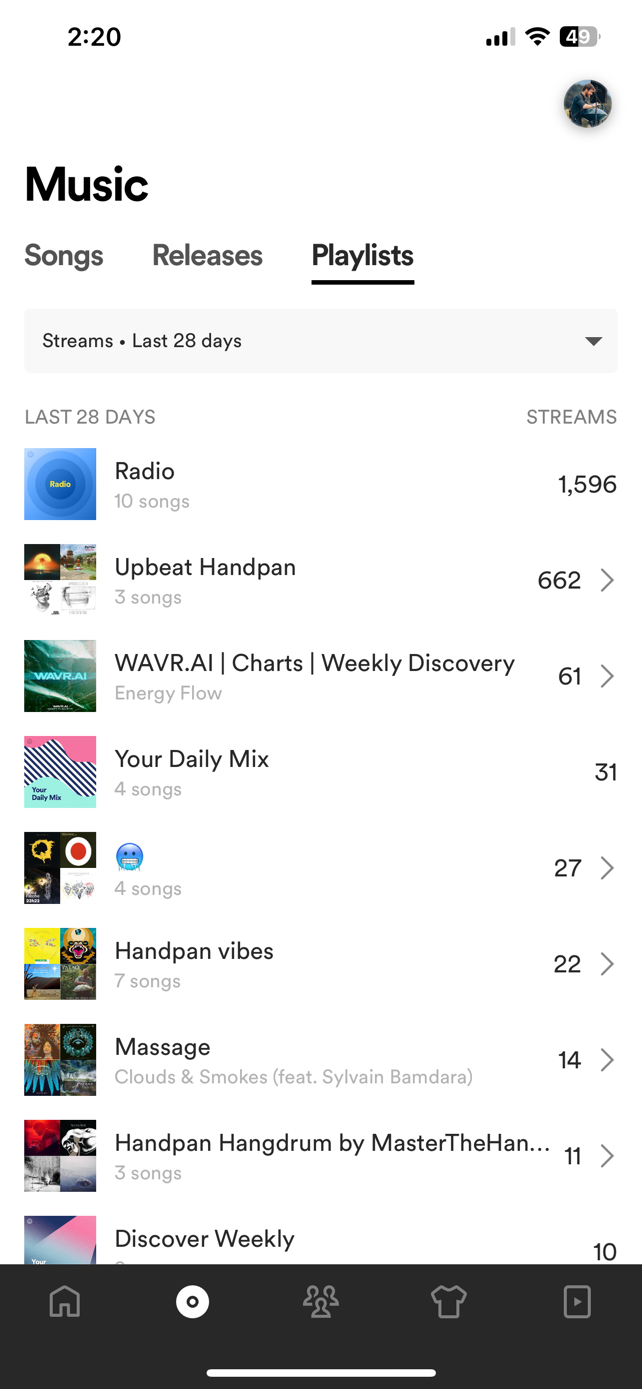The height and width of the screenshot is (1389, 642).
Task: Switch to the Songs tab
Action: pos(64,256)
